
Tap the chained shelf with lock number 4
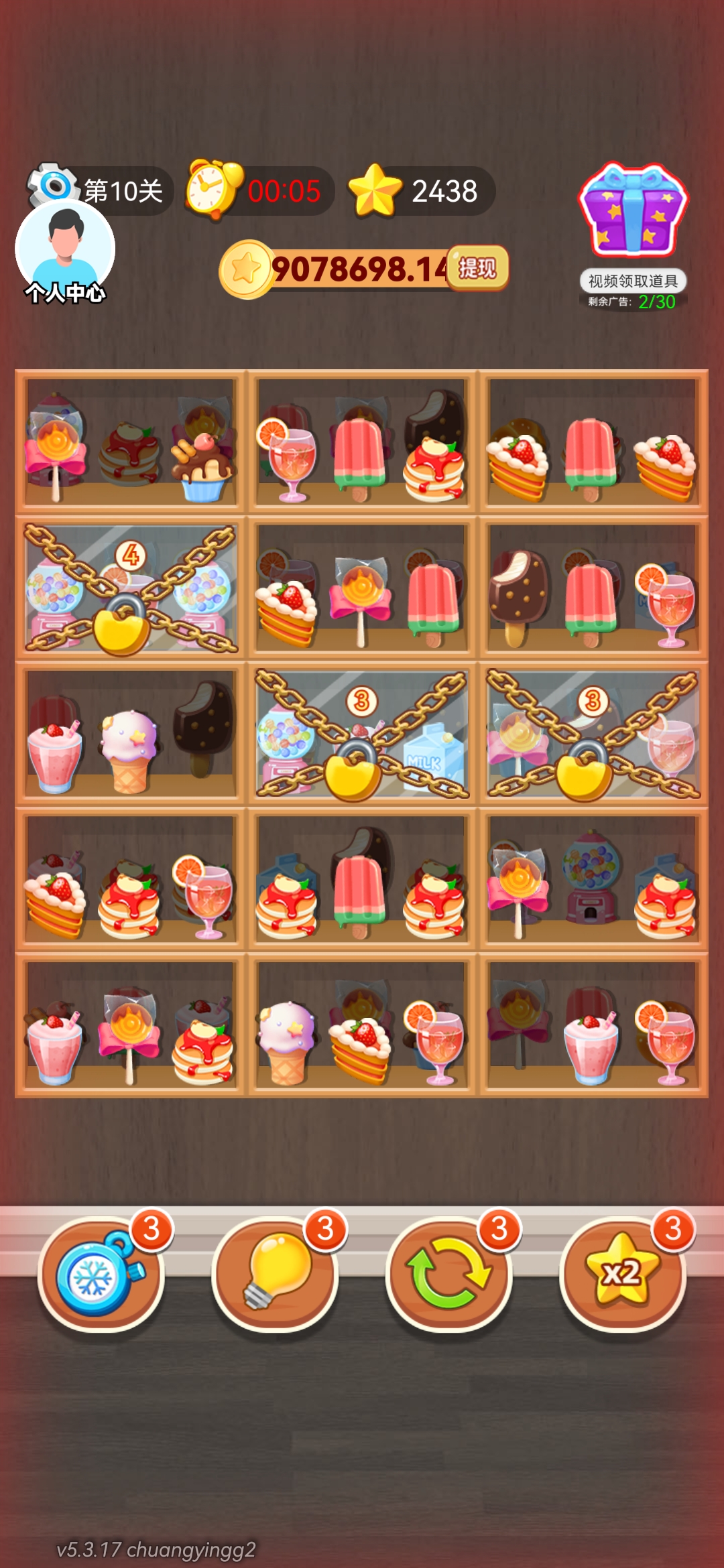[x=130, y=588]
